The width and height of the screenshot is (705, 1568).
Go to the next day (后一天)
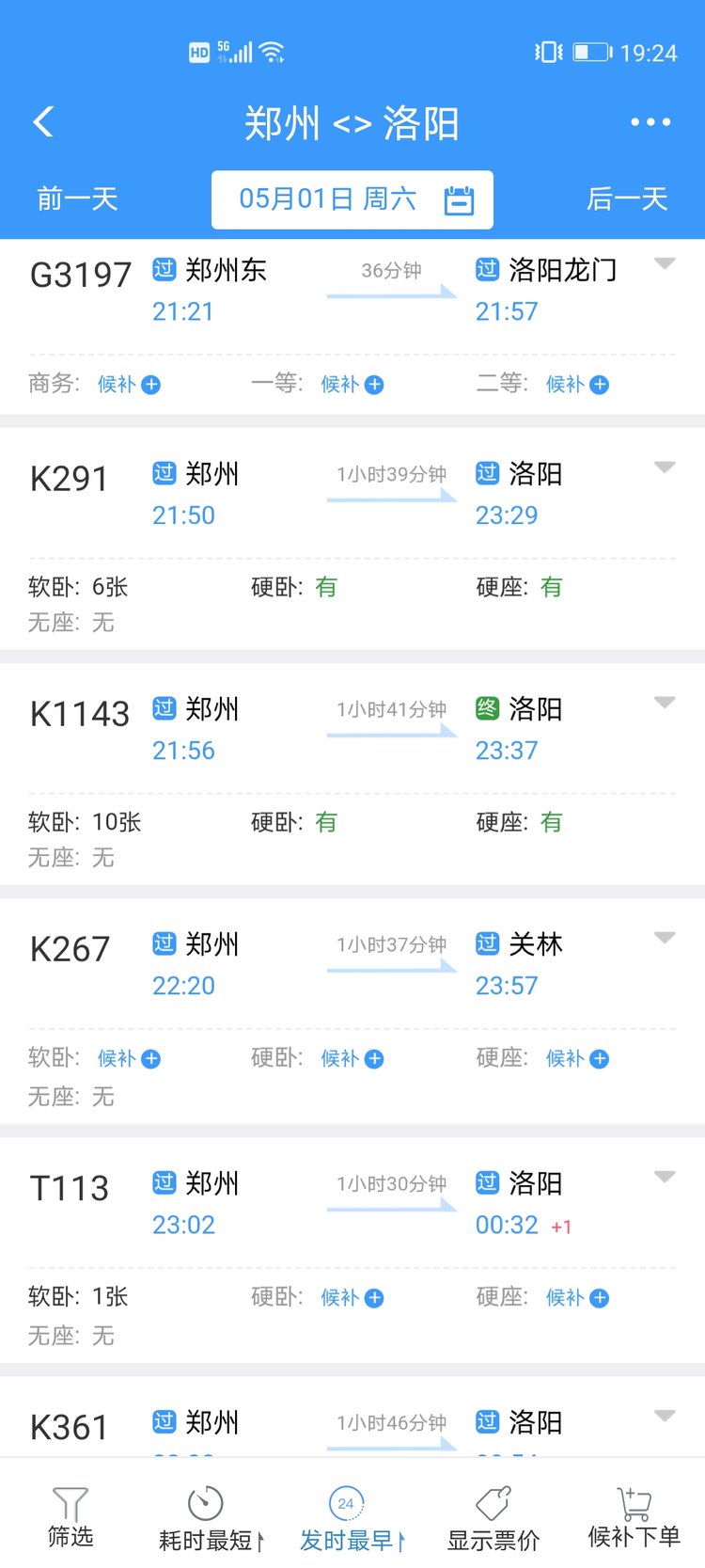point(626,198)
